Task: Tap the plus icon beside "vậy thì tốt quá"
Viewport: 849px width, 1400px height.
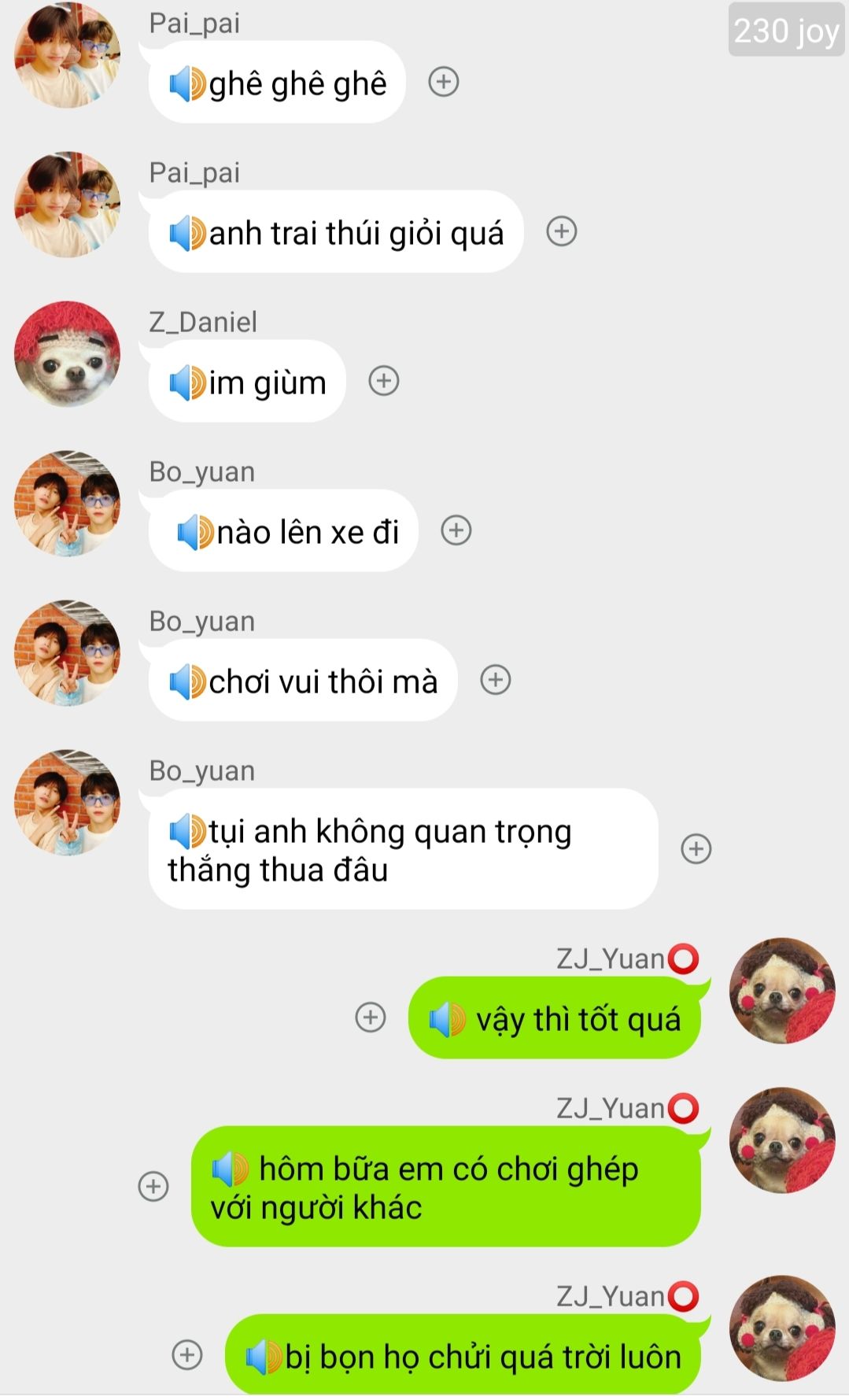Action: click(x=371, y=1018)
